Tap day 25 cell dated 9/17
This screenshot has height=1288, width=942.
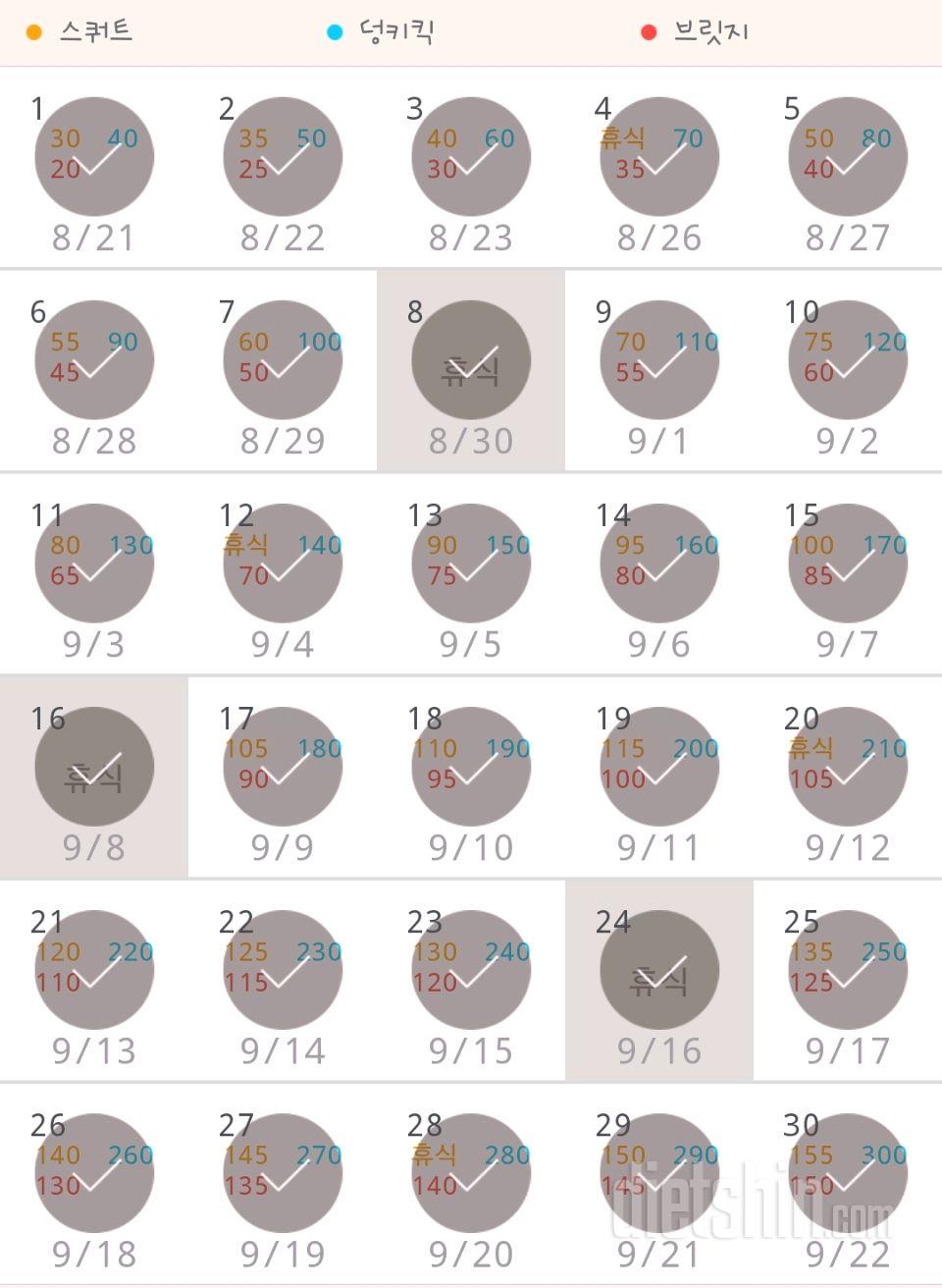(848, 970)
